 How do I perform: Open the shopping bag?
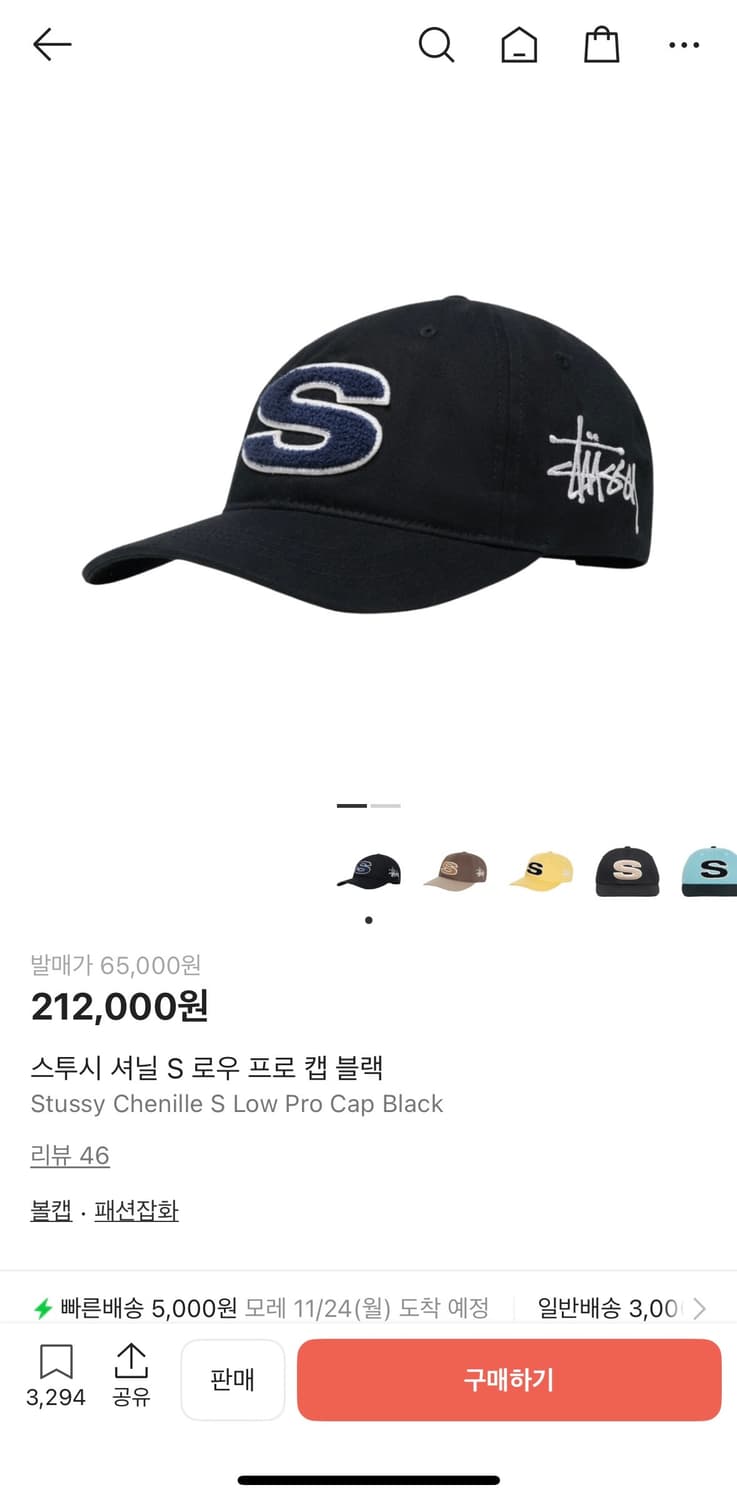click(x=601, y=44)
